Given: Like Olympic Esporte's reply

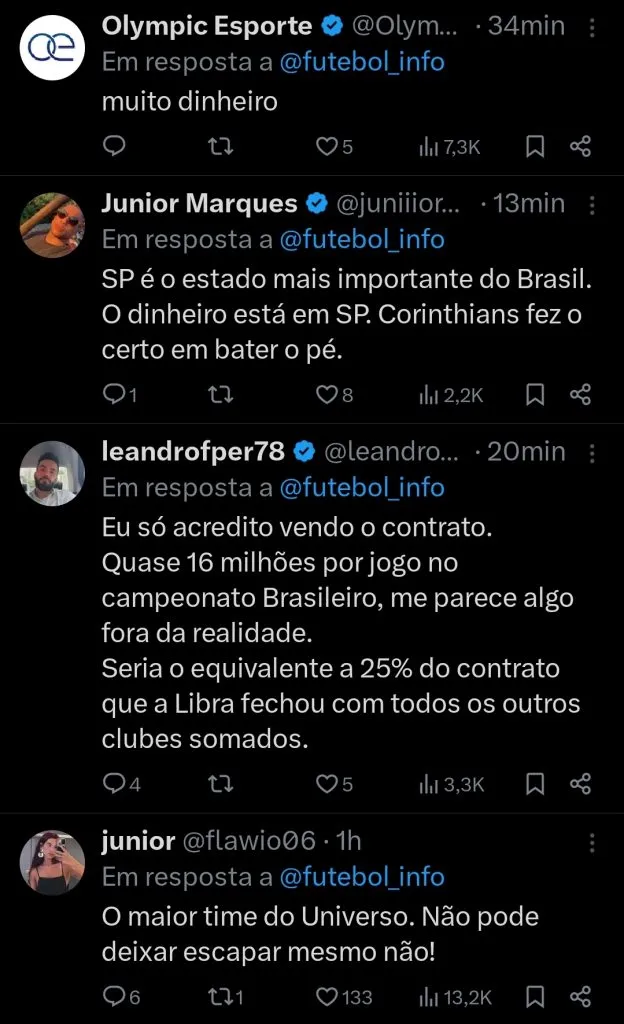Looking at the screenshot, I should [327, 147].
